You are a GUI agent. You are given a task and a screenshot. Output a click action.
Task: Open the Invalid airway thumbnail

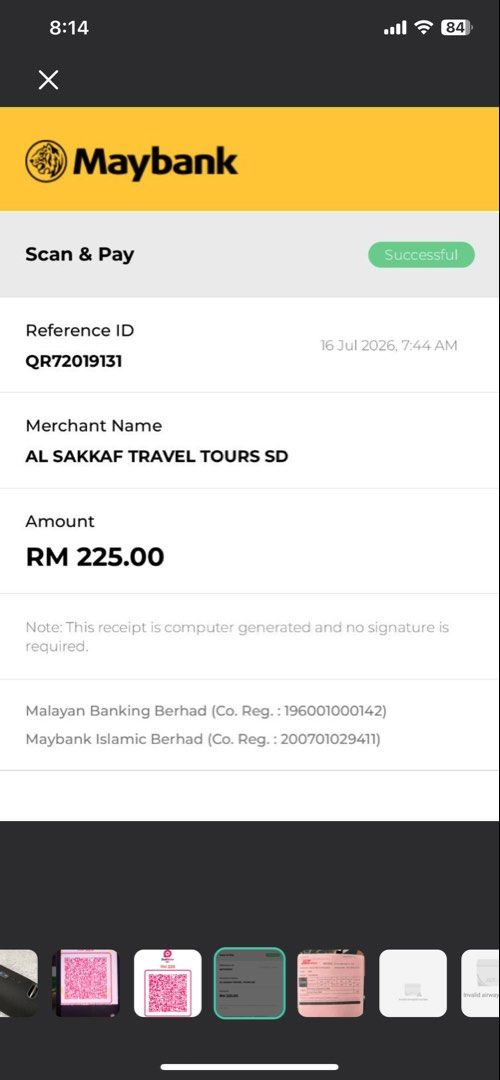(x=481, y=983)
